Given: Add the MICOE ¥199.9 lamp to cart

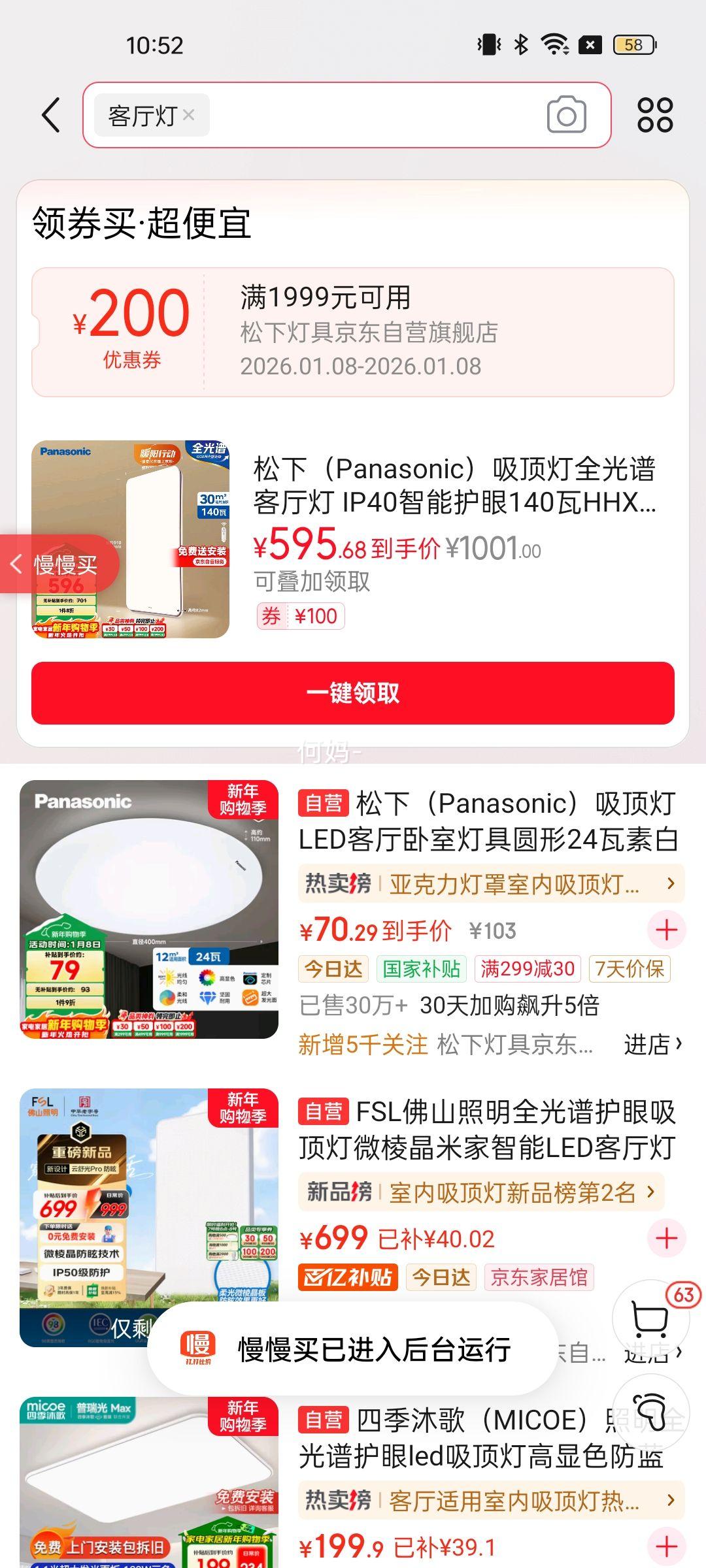Looking at the screenshot, I should pos(666,1546).
